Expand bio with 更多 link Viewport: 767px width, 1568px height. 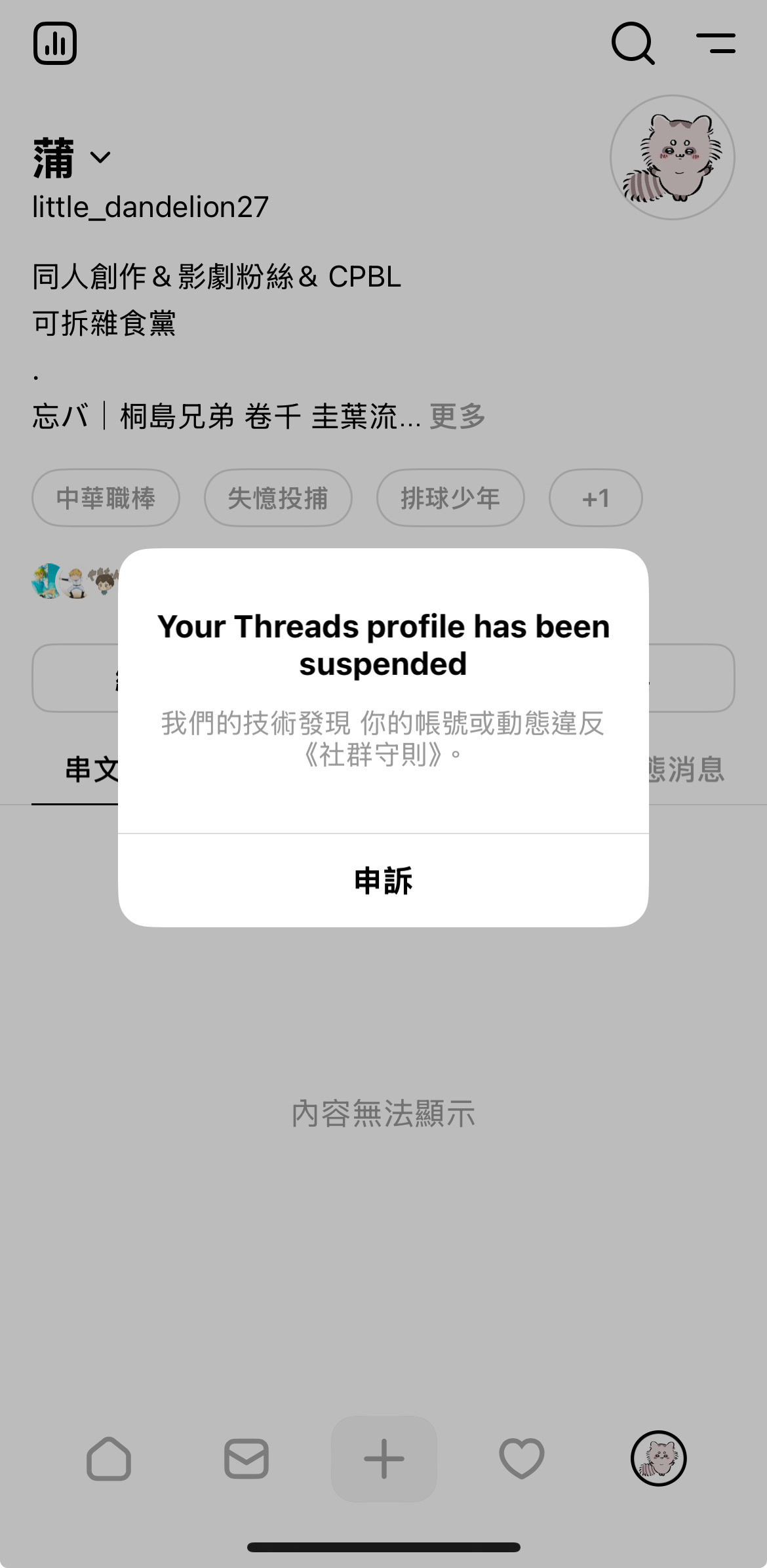point(458,416)
